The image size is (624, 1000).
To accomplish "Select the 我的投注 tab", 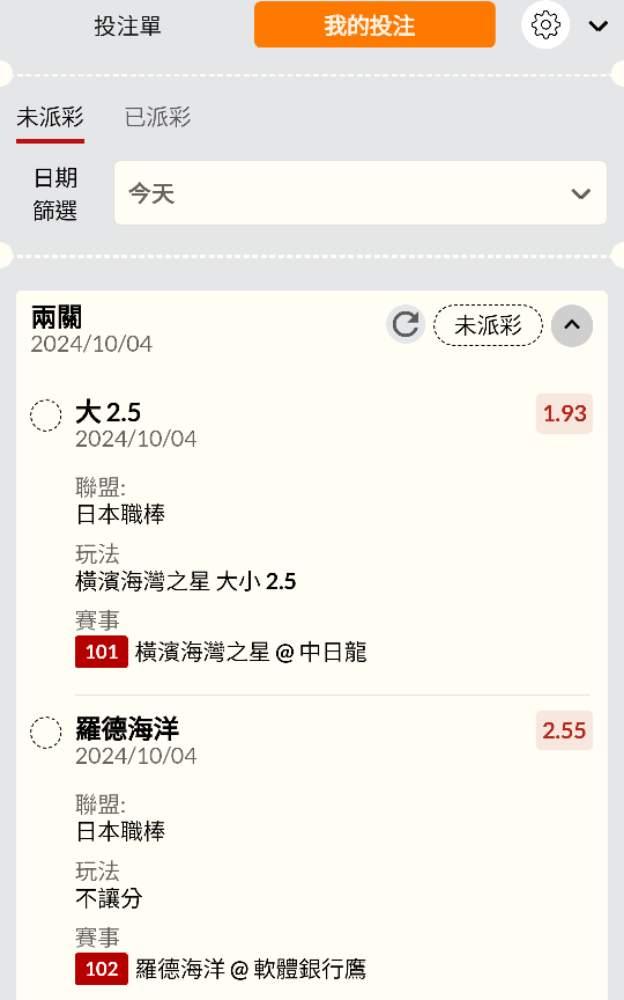I will 375,25.
